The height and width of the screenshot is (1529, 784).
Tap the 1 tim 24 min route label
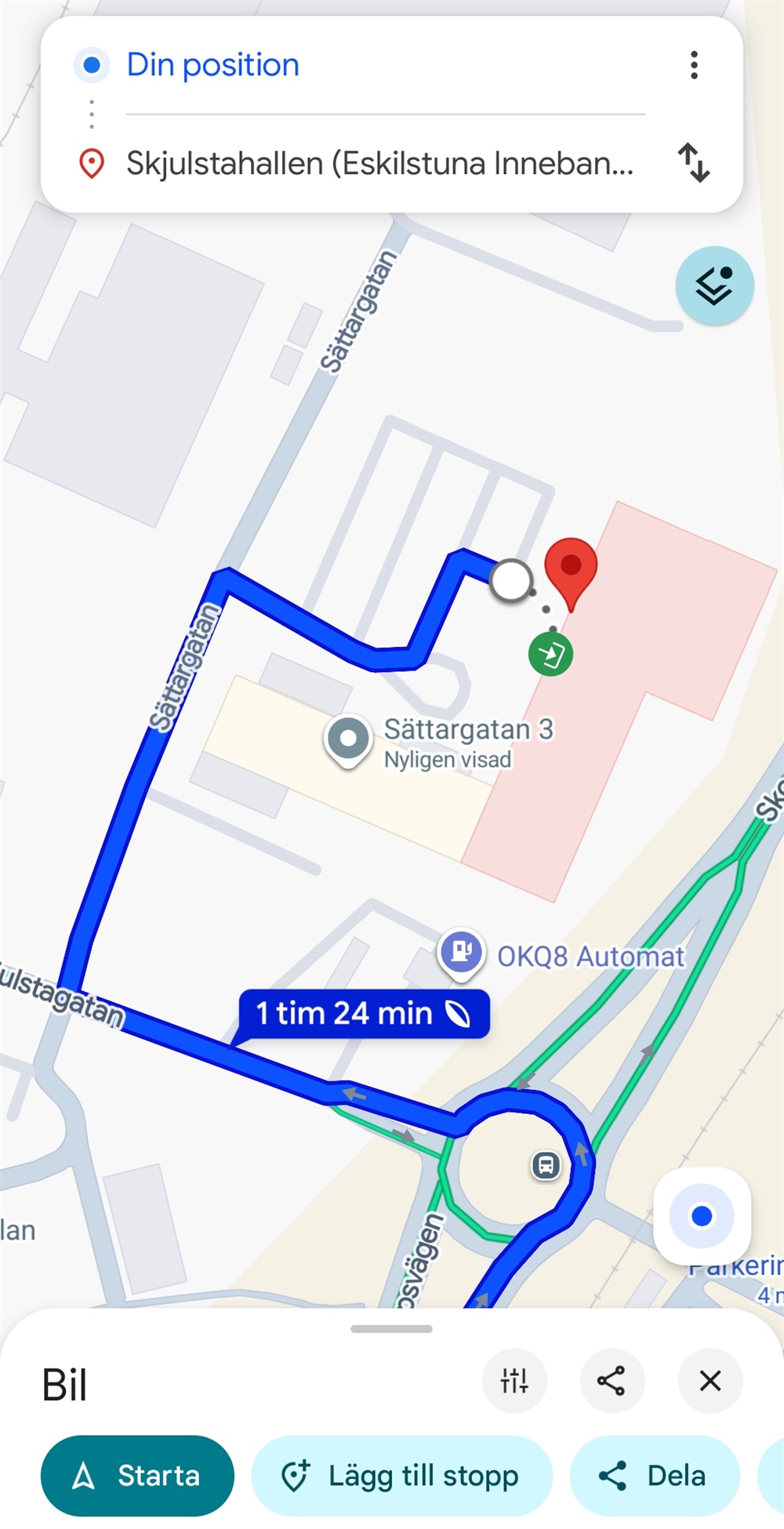click(364, 1013)
